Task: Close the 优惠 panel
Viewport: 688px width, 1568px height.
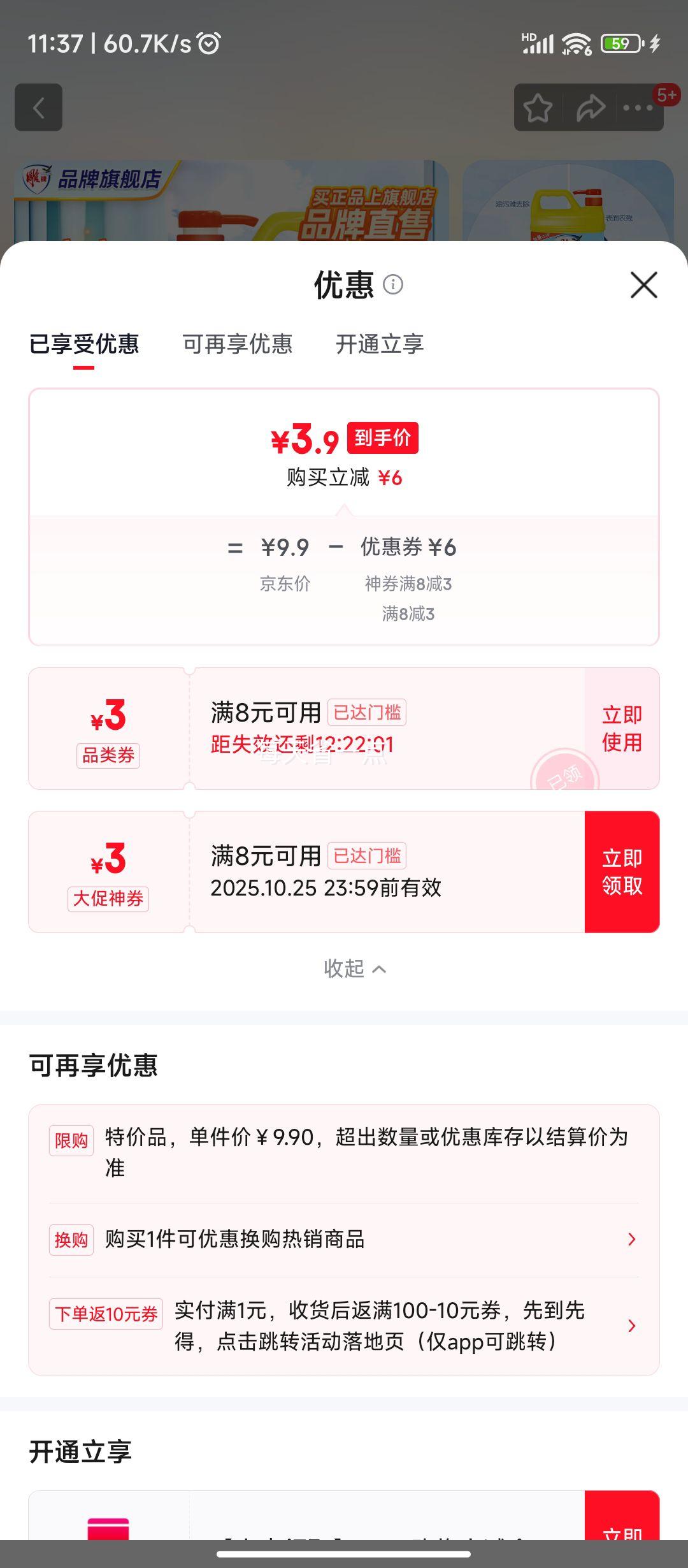Action: pyautogui.click(x=643, y=285)
